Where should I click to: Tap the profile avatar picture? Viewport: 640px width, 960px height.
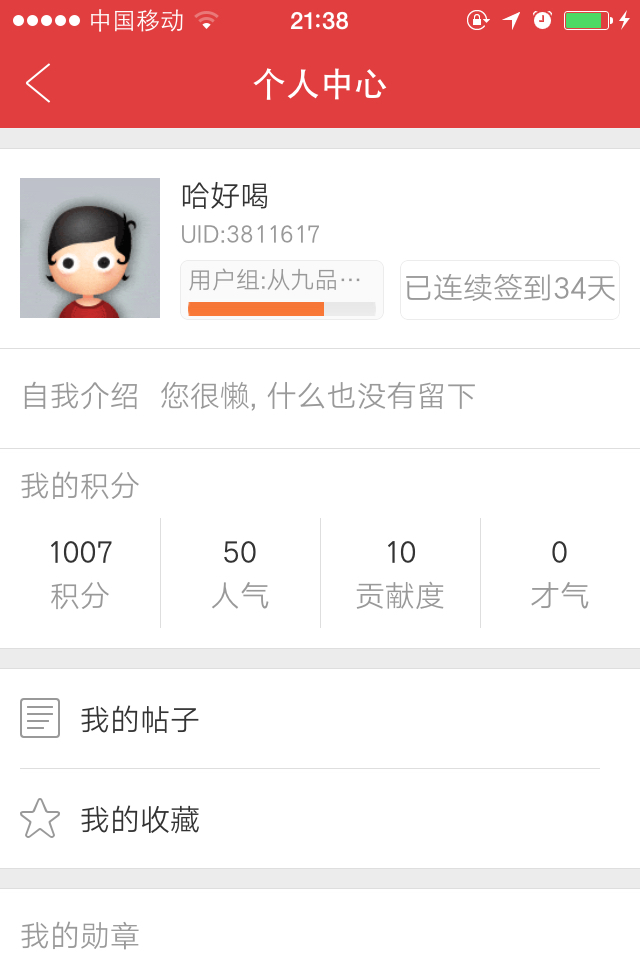point(90,248)
